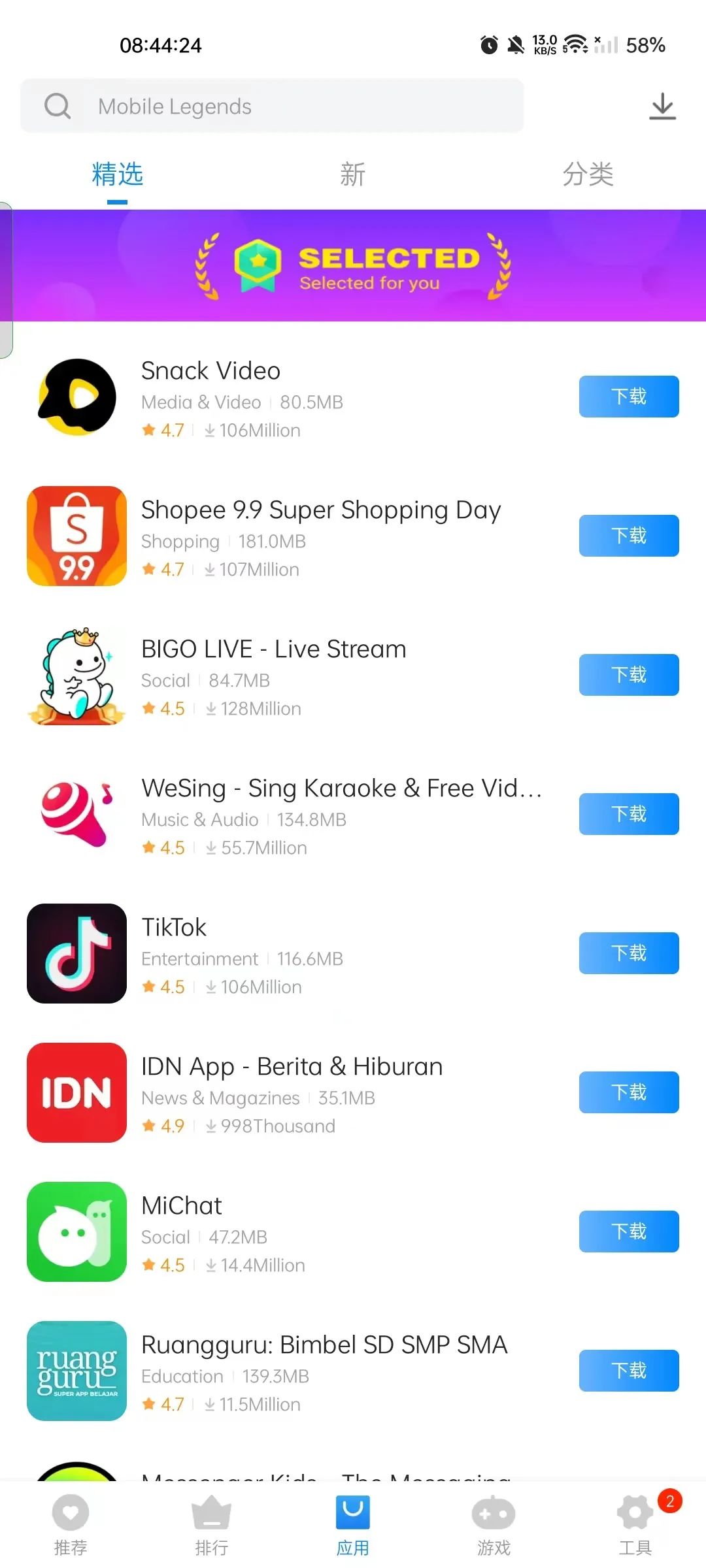The height and width of the screenshot is (1568, 706).
Task: Download Snack Video using its 下载 button
Action: [x=628, y=396]
